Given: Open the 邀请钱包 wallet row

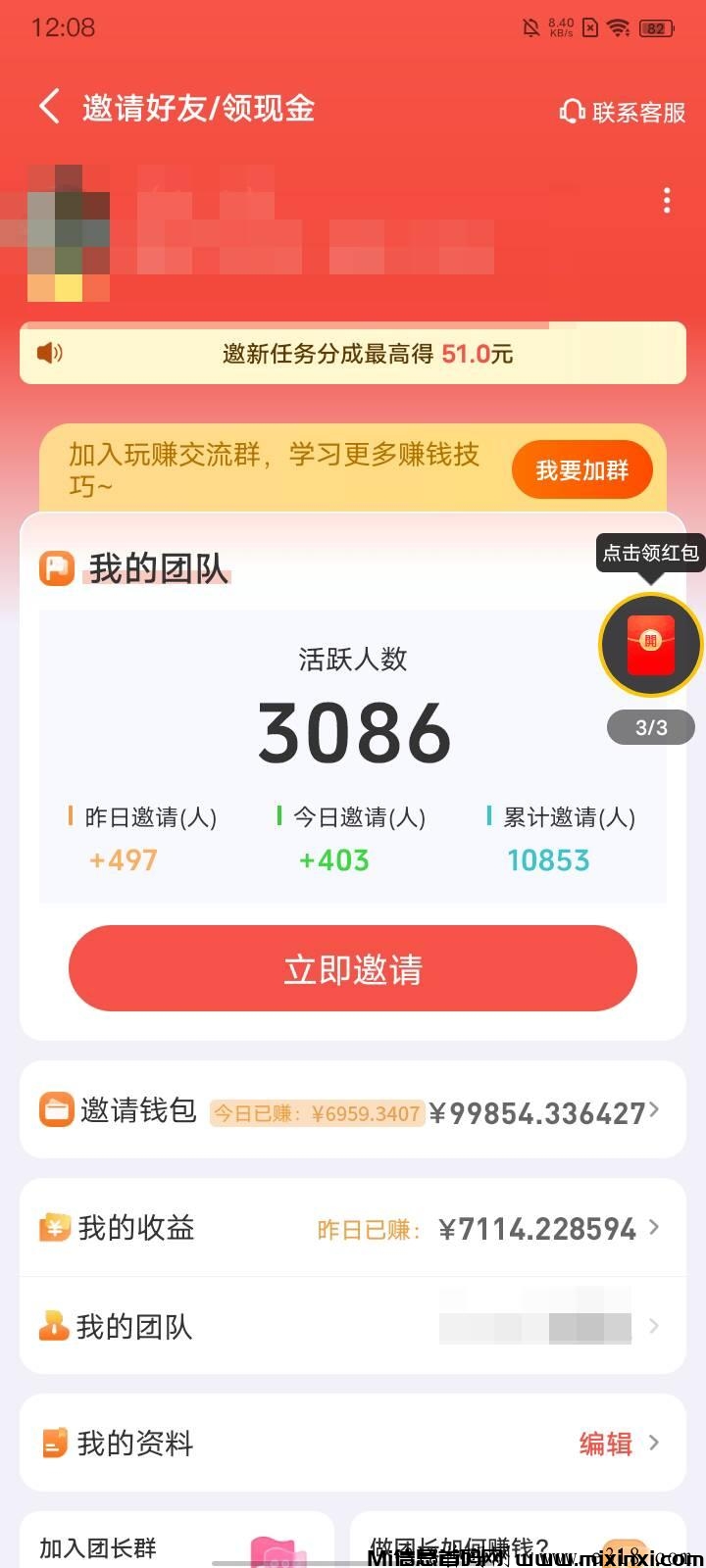Looking at the screenshot, I should tap(353, 1111).
